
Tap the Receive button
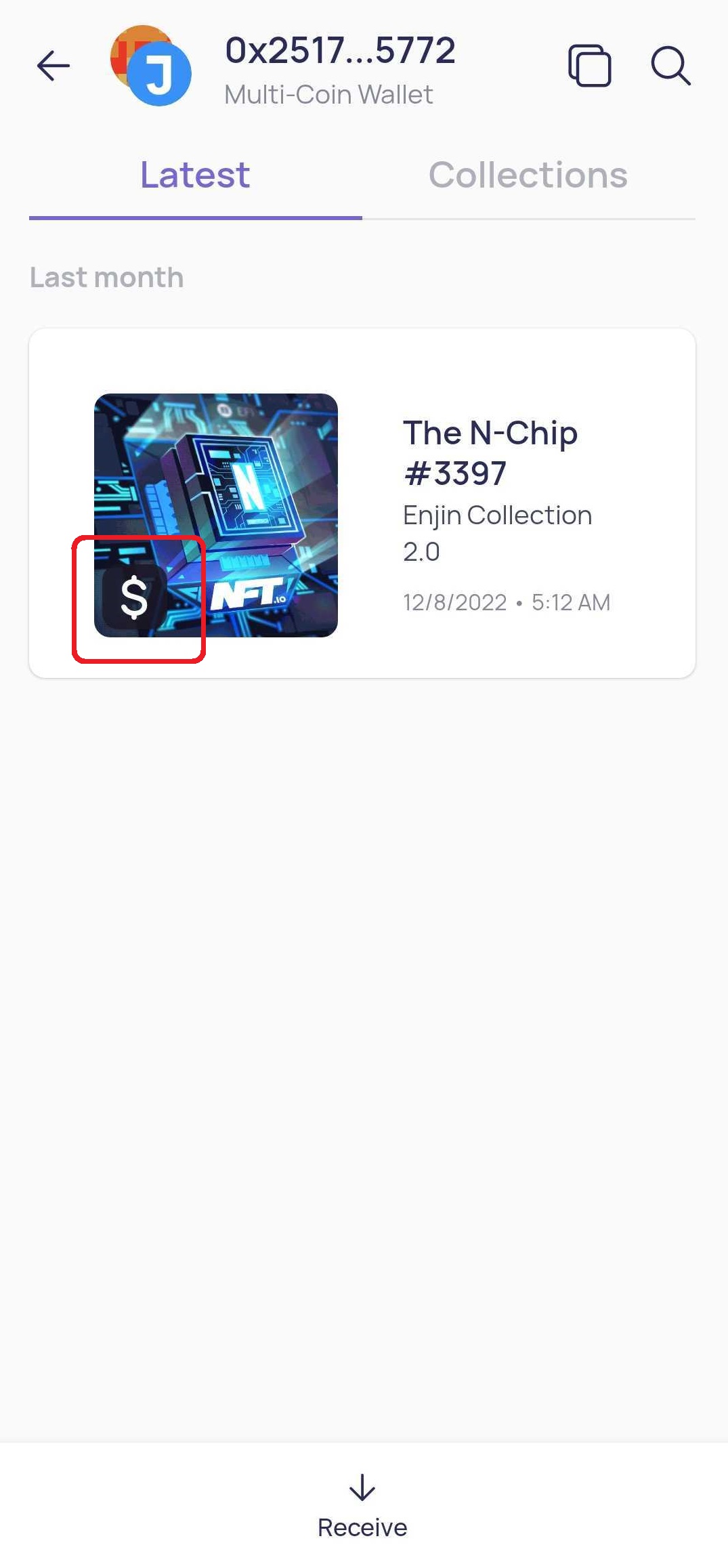362,1506
